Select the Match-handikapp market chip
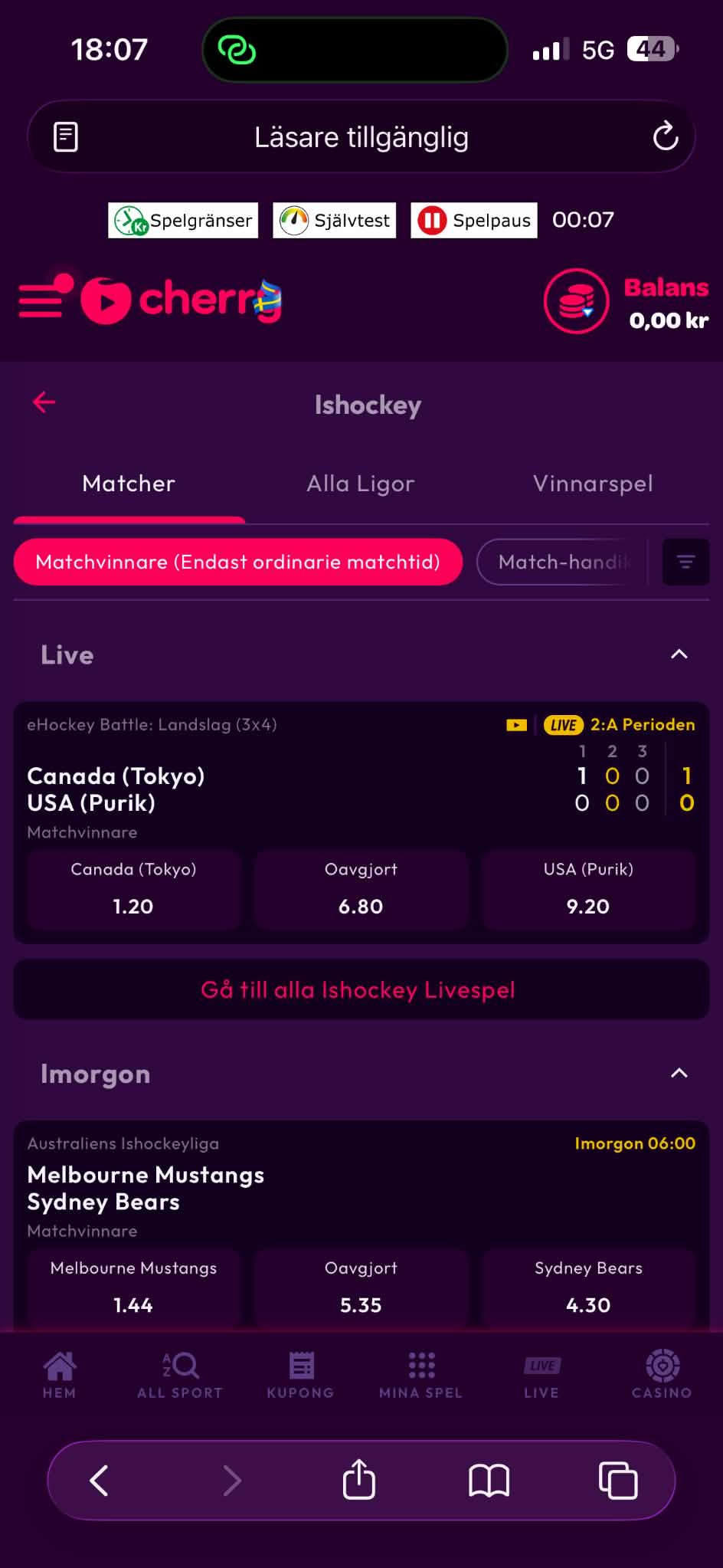723x1568 pixels. pyautogui.click(x=563, y=562)
